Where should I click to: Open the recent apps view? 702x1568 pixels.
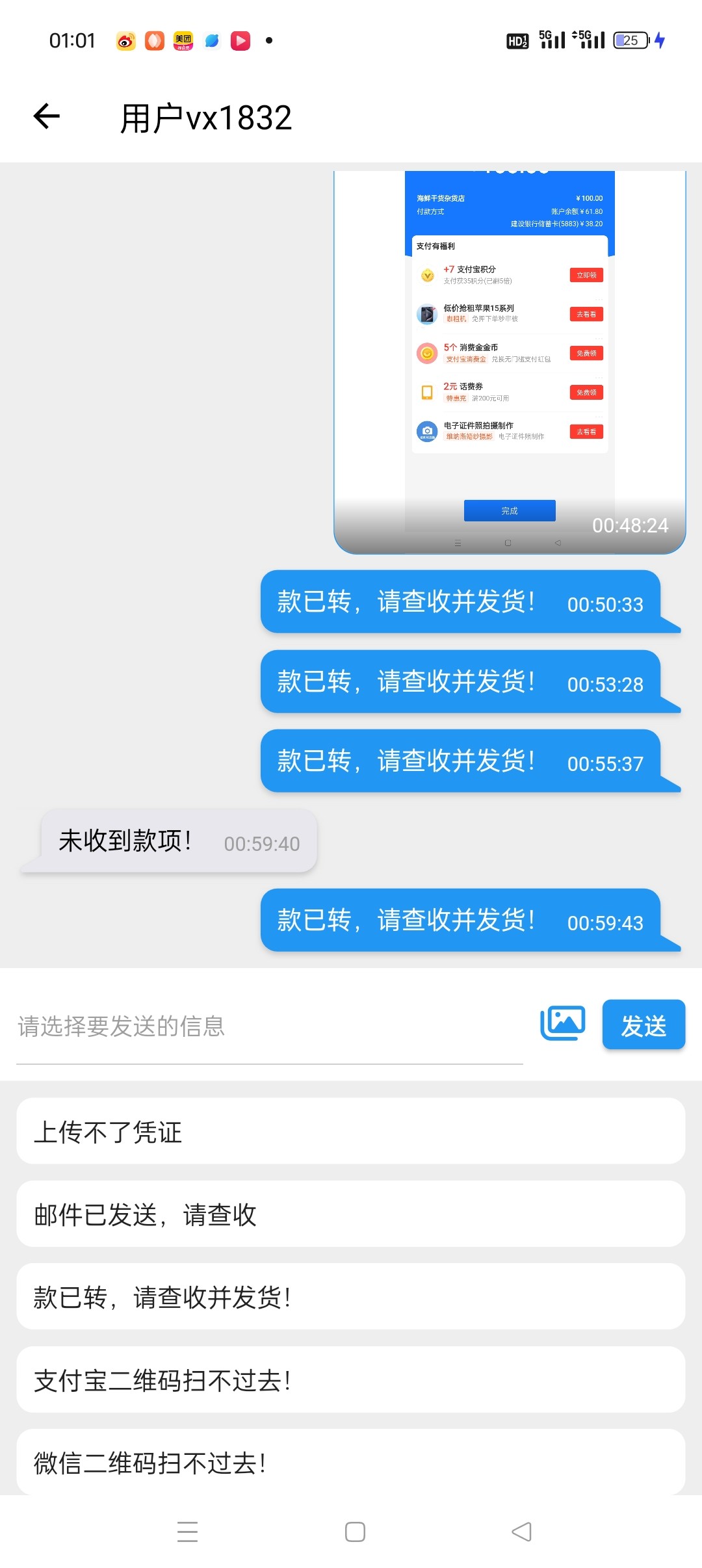click(x=188, y=1532)
